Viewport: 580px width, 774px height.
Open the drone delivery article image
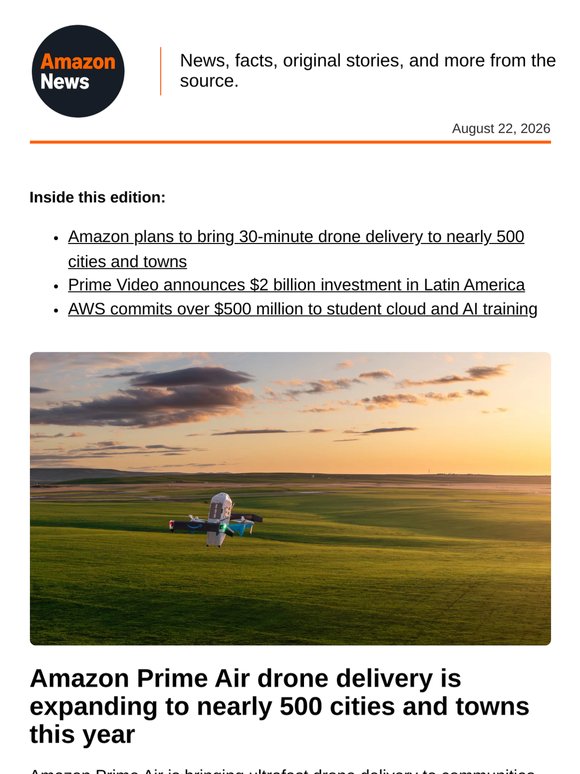(x=290, y=499)
